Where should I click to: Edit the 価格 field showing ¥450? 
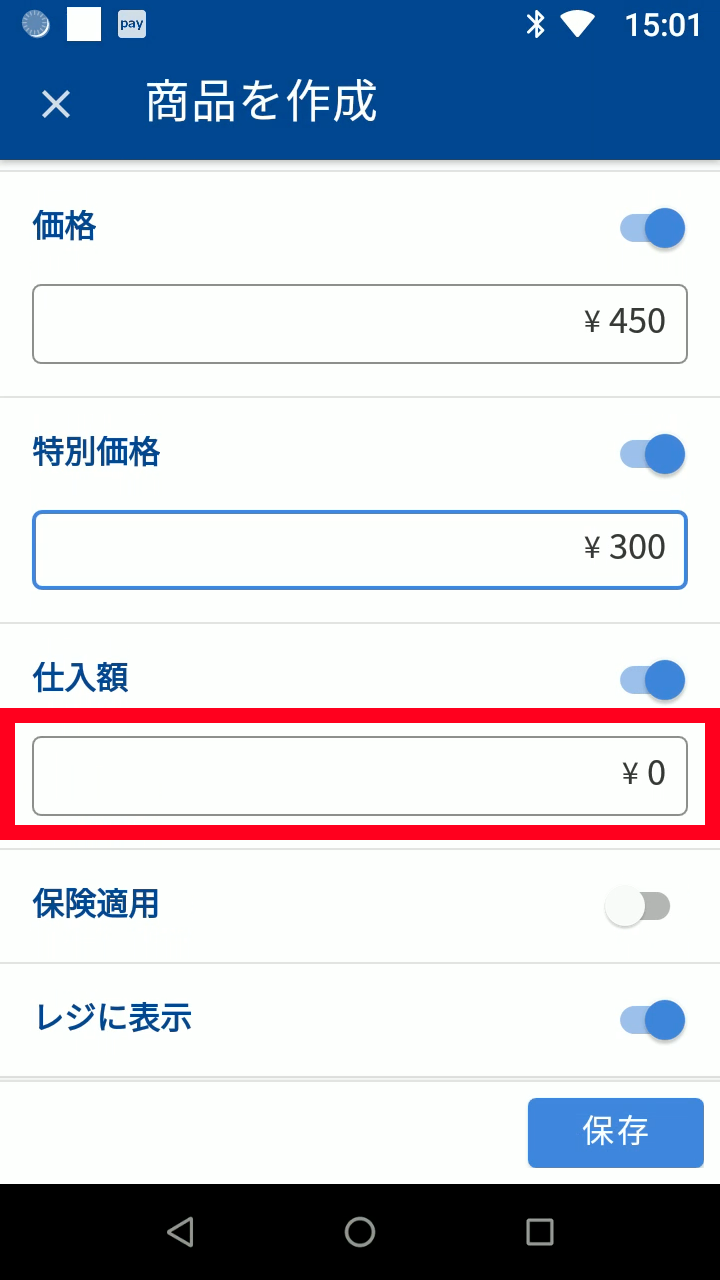pos(360,324)
